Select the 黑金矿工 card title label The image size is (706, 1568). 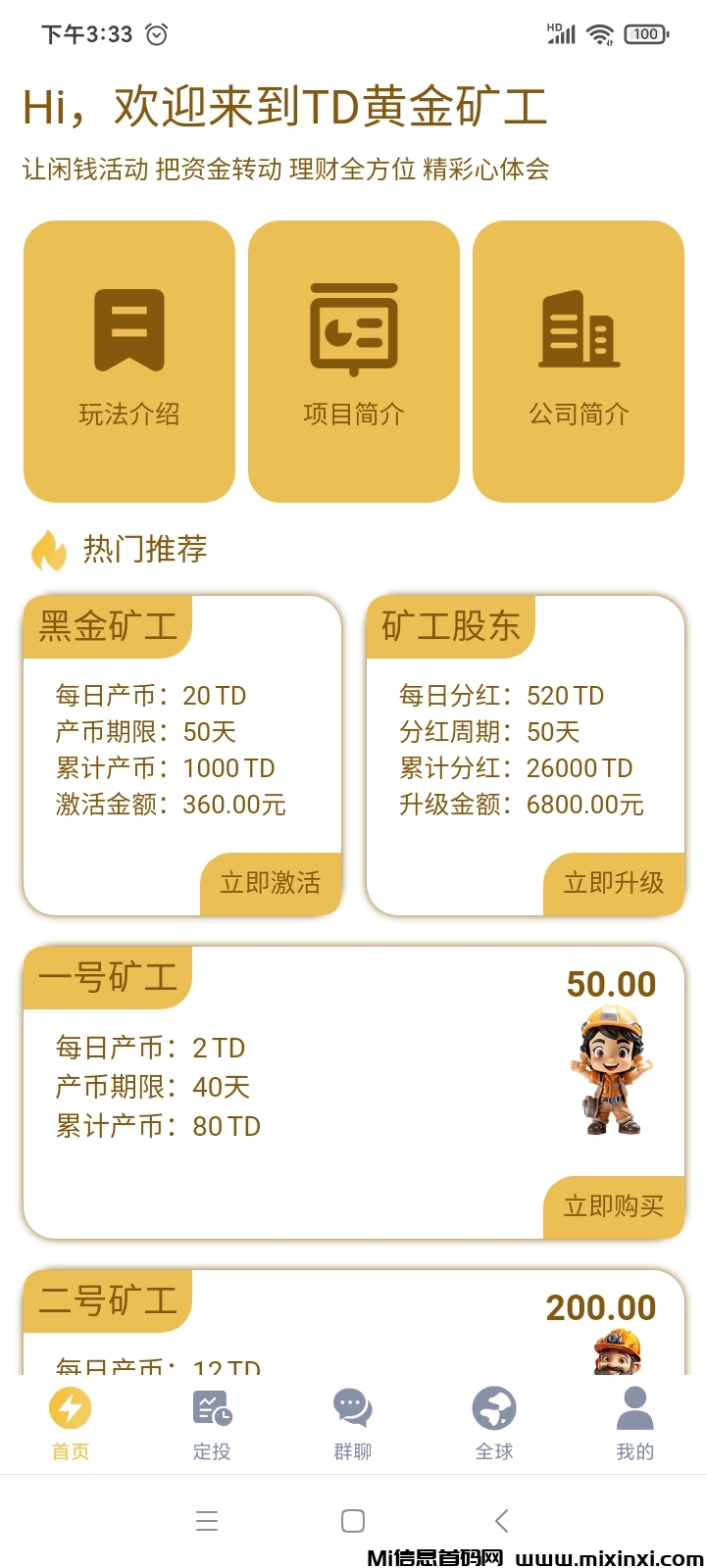click(108, 624)
